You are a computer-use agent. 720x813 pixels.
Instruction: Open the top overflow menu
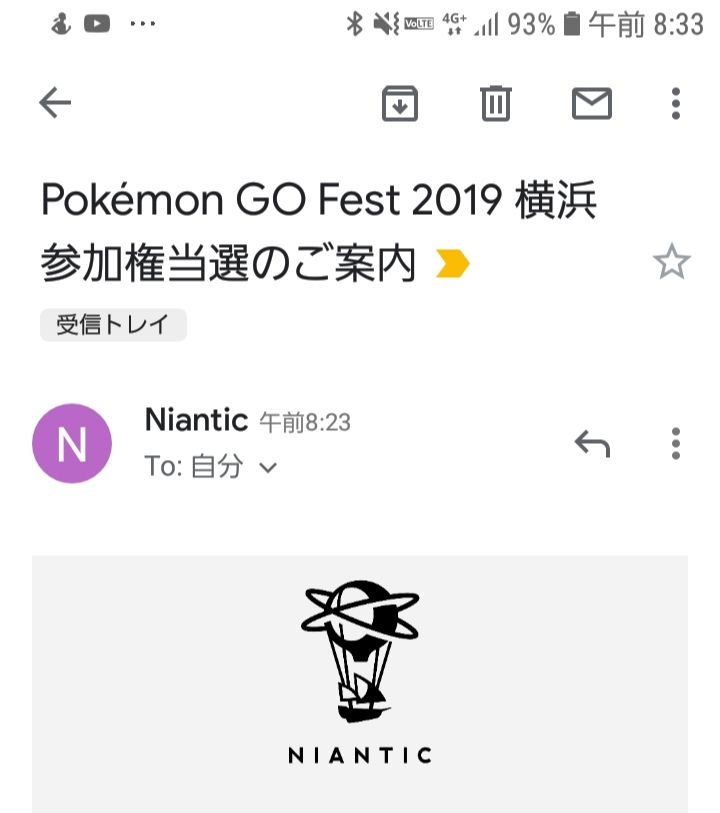pos(676,103)
